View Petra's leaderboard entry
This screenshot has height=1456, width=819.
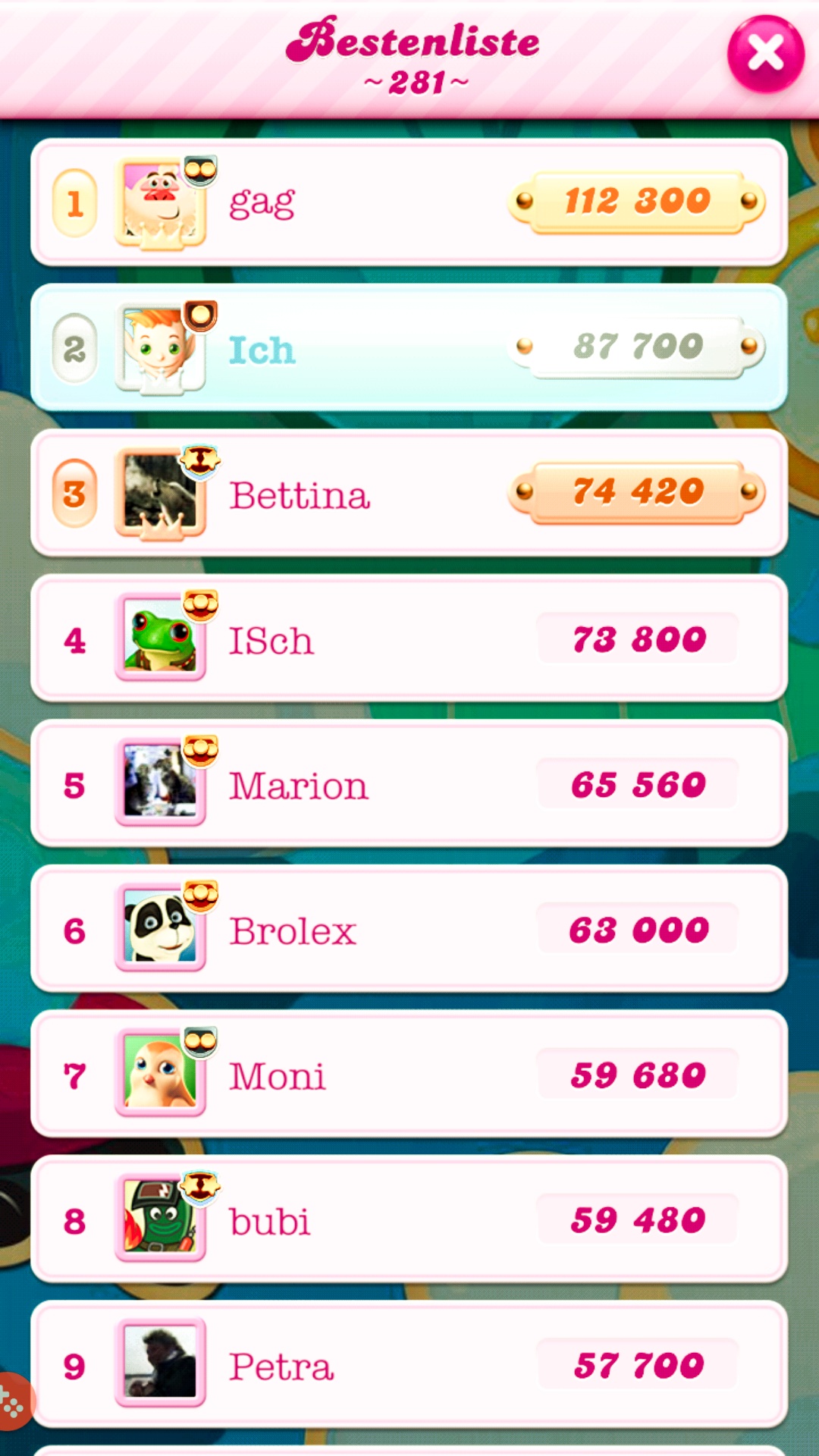[409, 1365]
